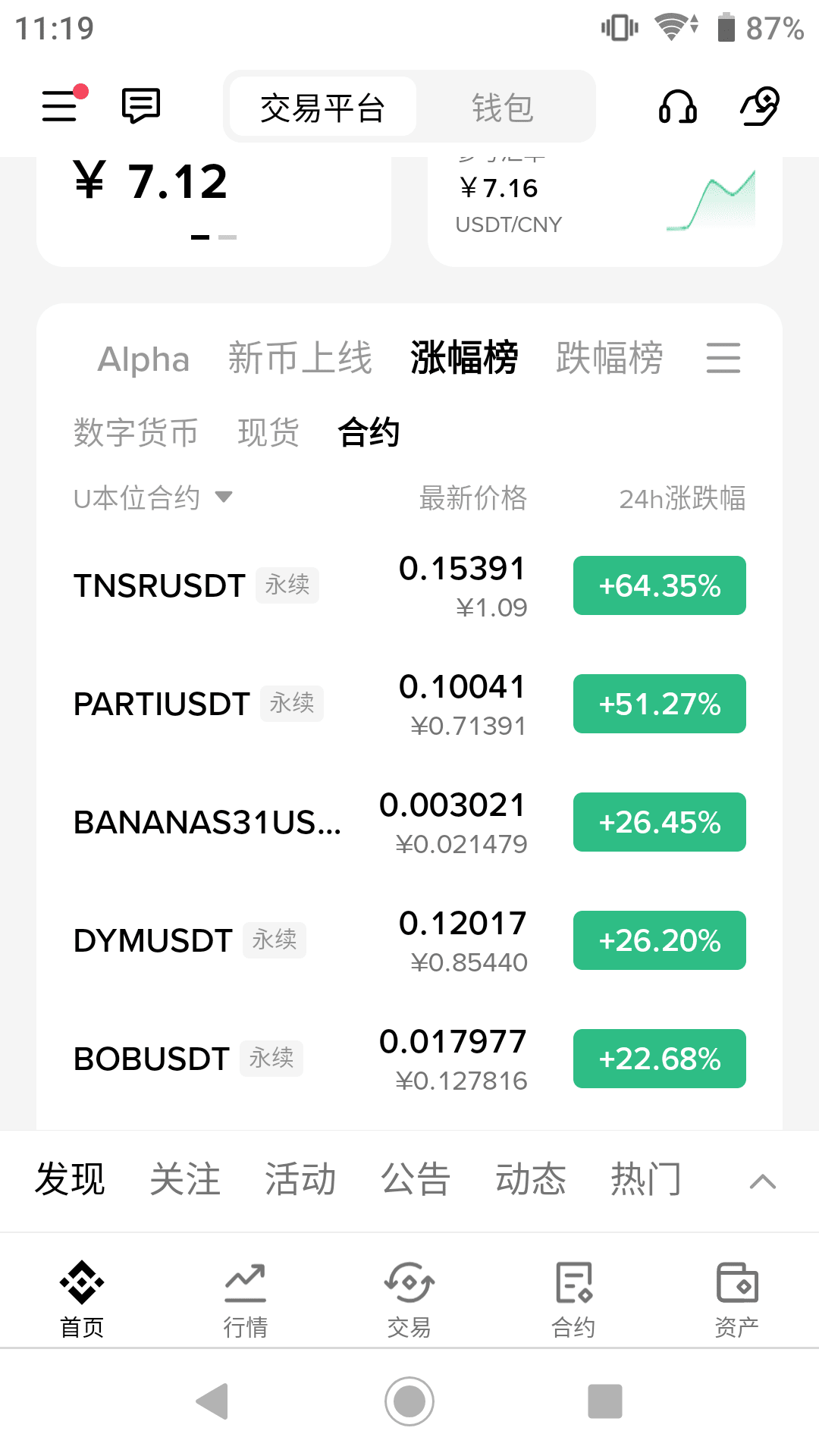
Task: Select the 新币上线 tab
Action: (x=300, y=358)
